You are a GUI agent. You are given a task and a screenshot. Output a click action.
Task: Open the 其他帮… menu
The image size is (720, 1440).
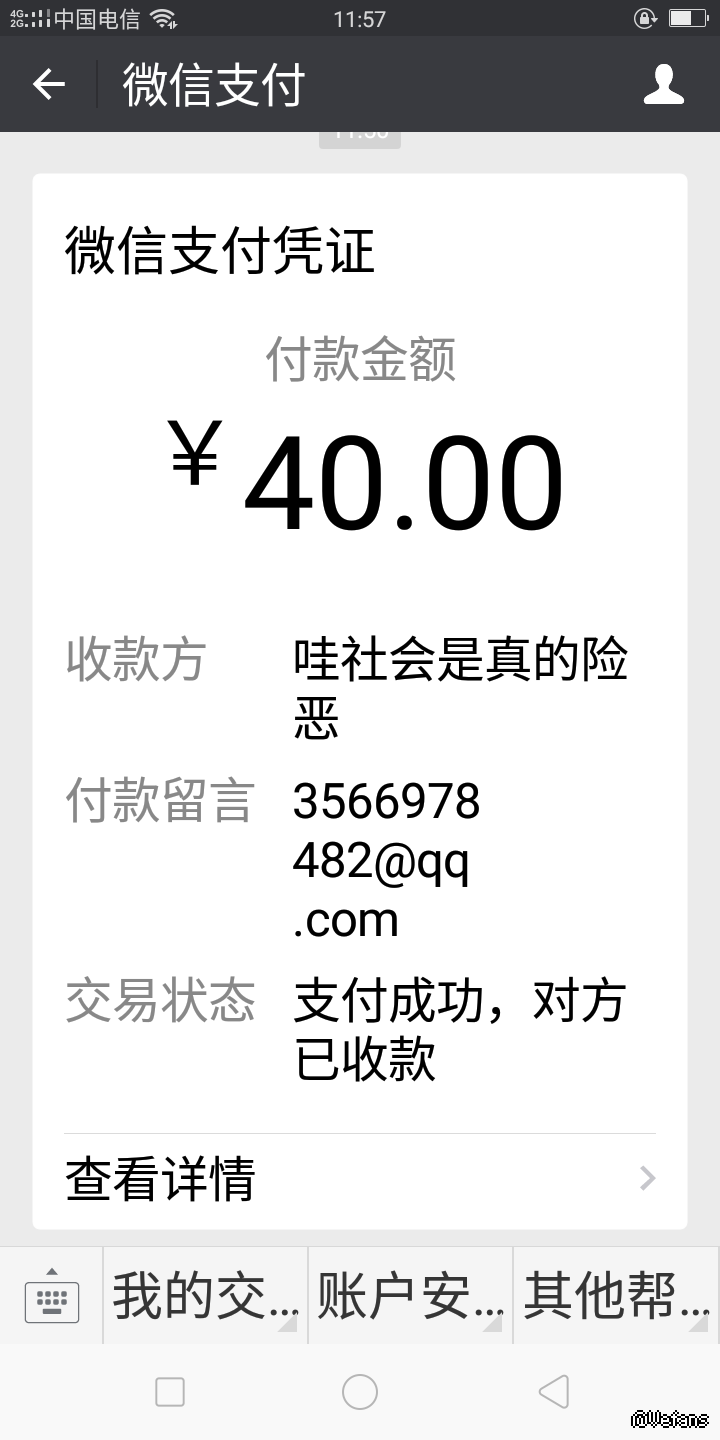[615, 1296]
